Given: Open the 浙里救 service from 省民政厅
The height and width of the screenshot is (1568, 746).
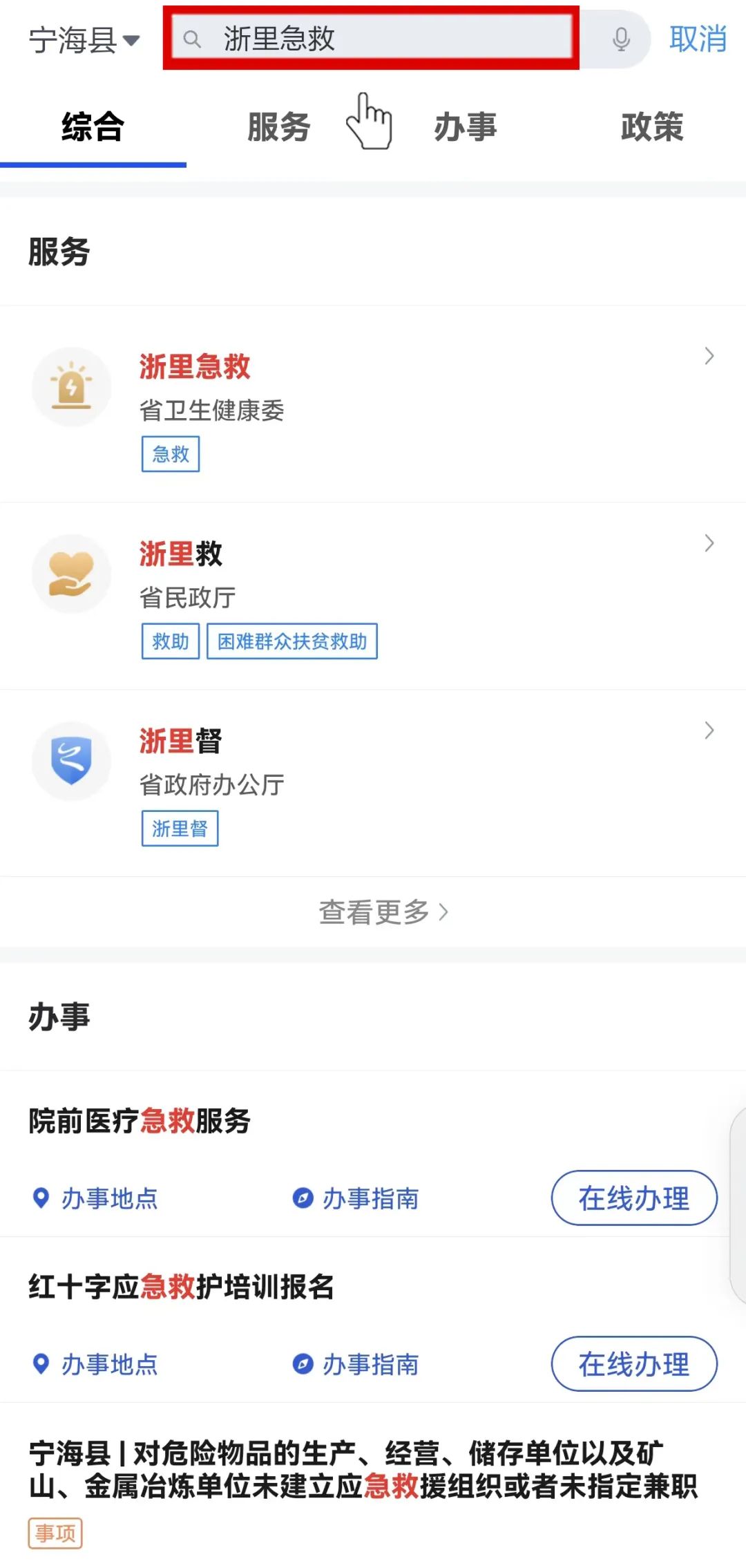Looking at the screenshot, I should 373,596.
